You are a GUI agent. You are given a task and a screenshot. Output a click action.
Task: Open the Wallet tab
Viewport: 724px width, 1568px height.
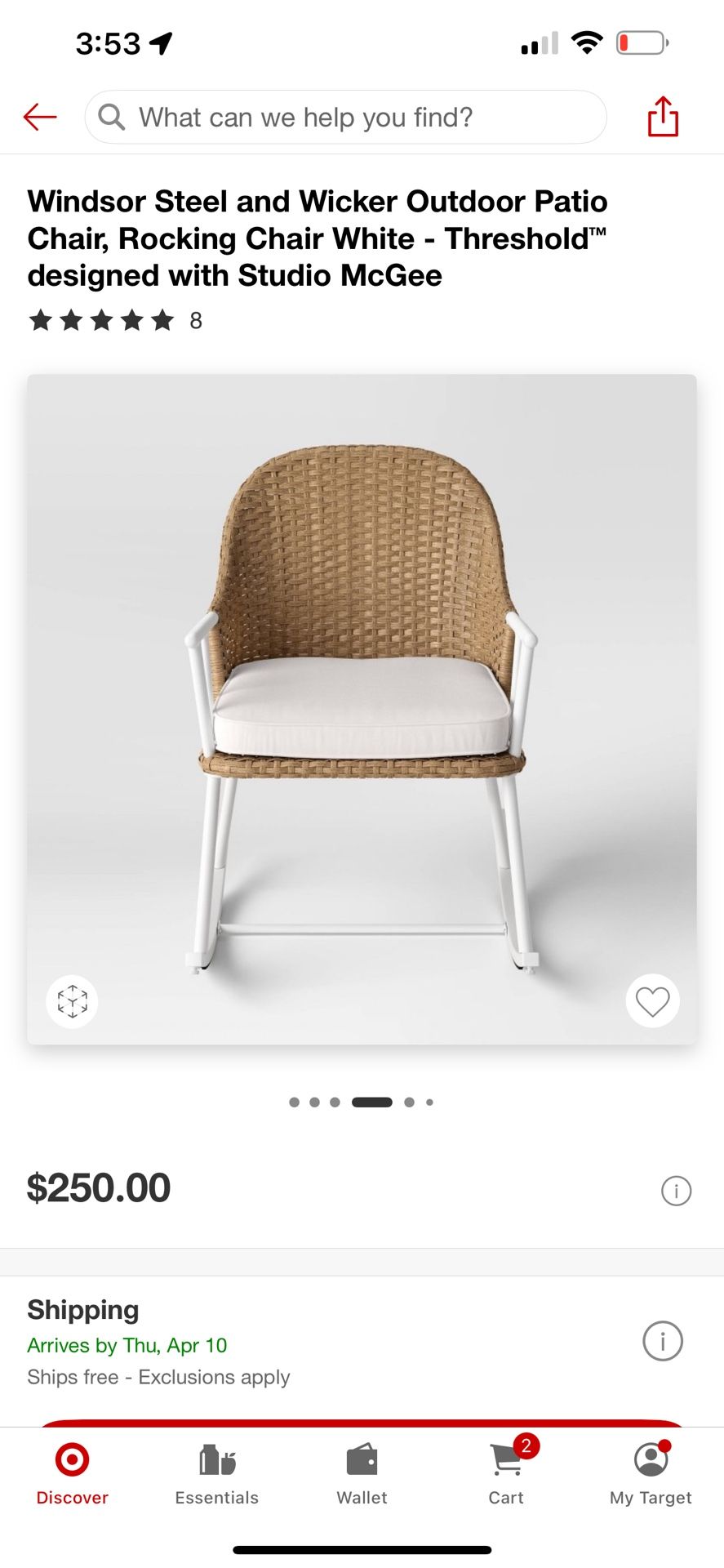pyautogui.click(x=362, y=1474)
